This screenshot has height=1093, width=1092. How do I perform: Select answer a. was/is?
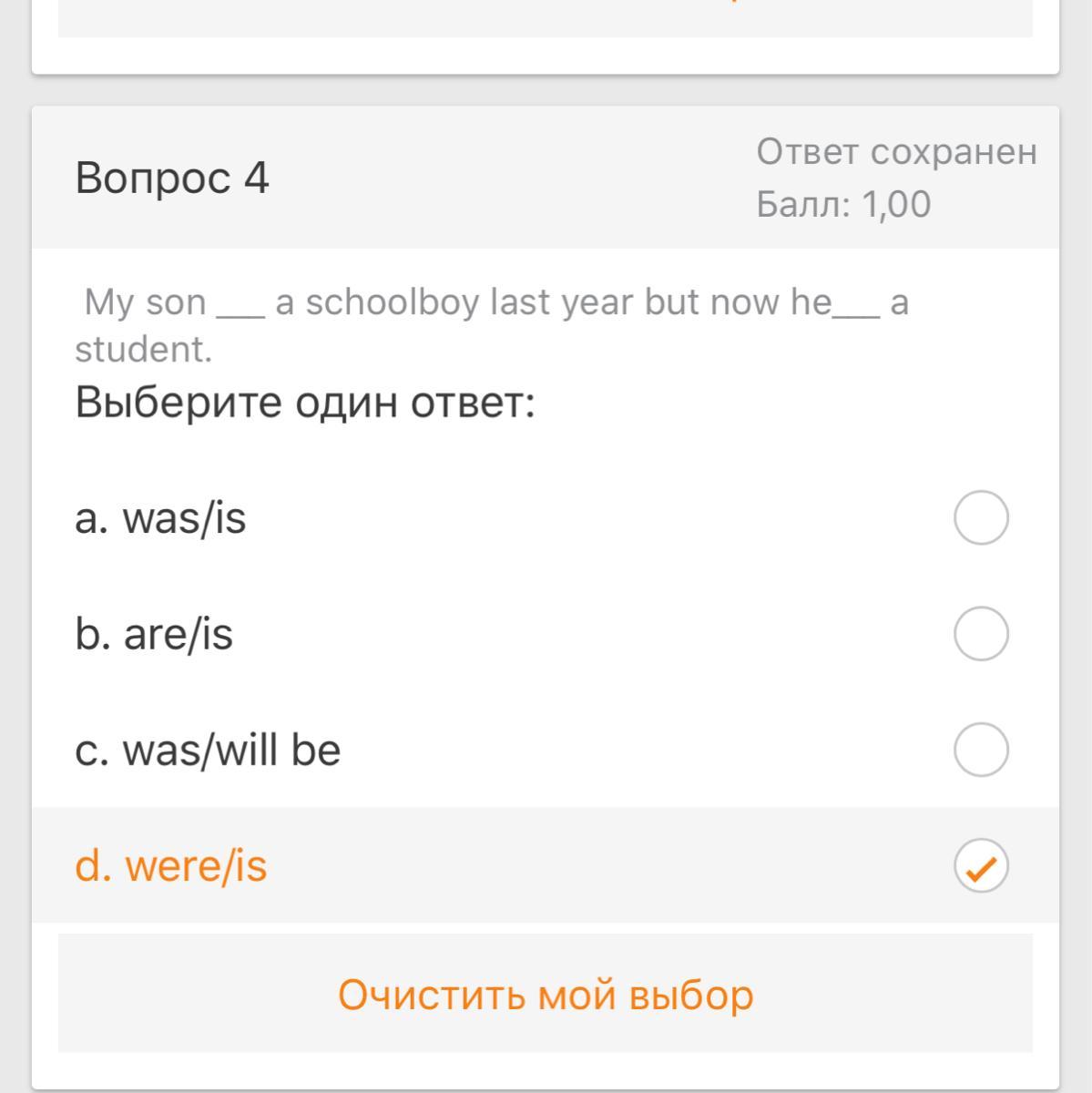point(980,518)
